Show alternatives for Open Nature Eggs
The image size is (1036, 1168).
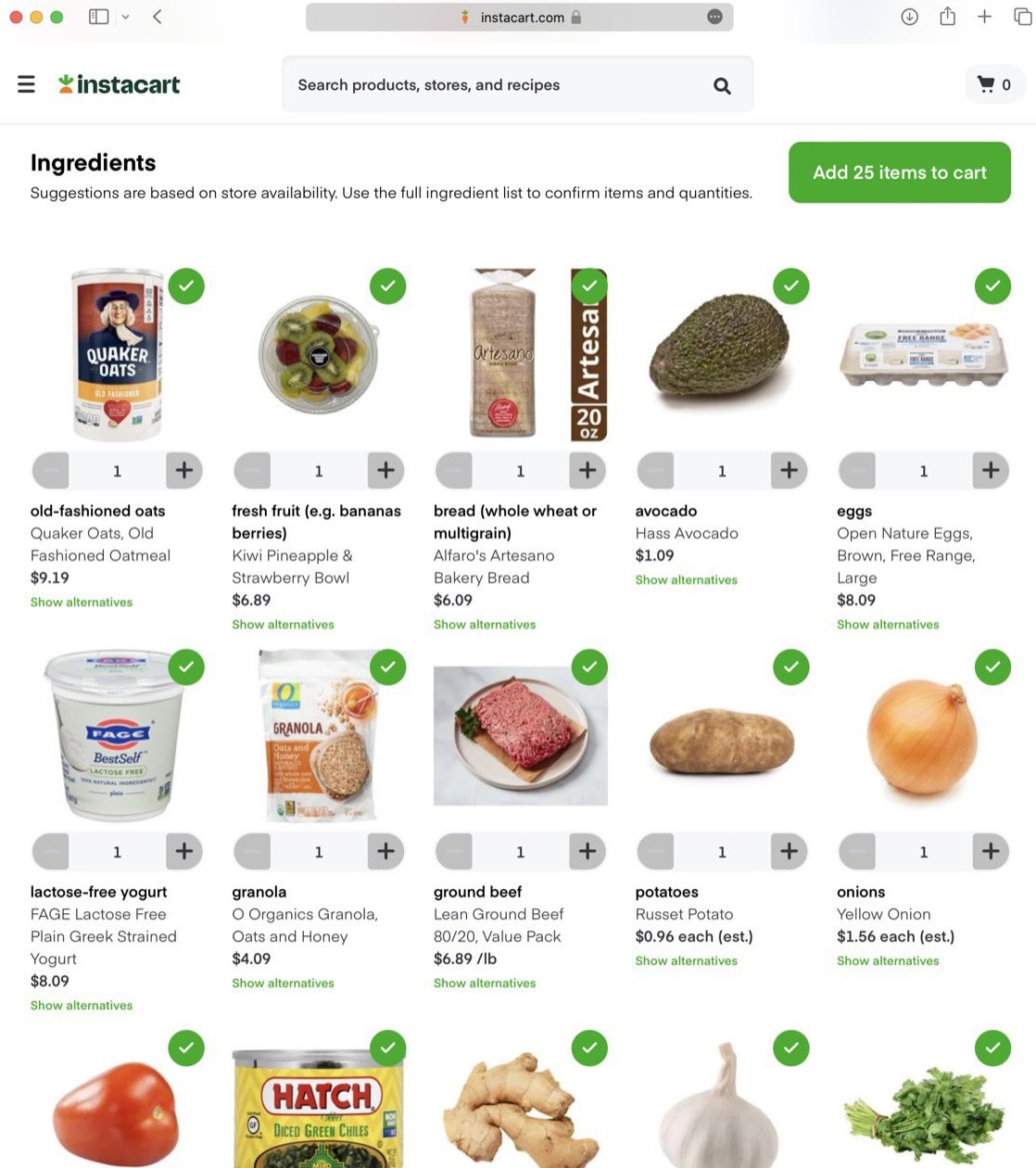888,625
